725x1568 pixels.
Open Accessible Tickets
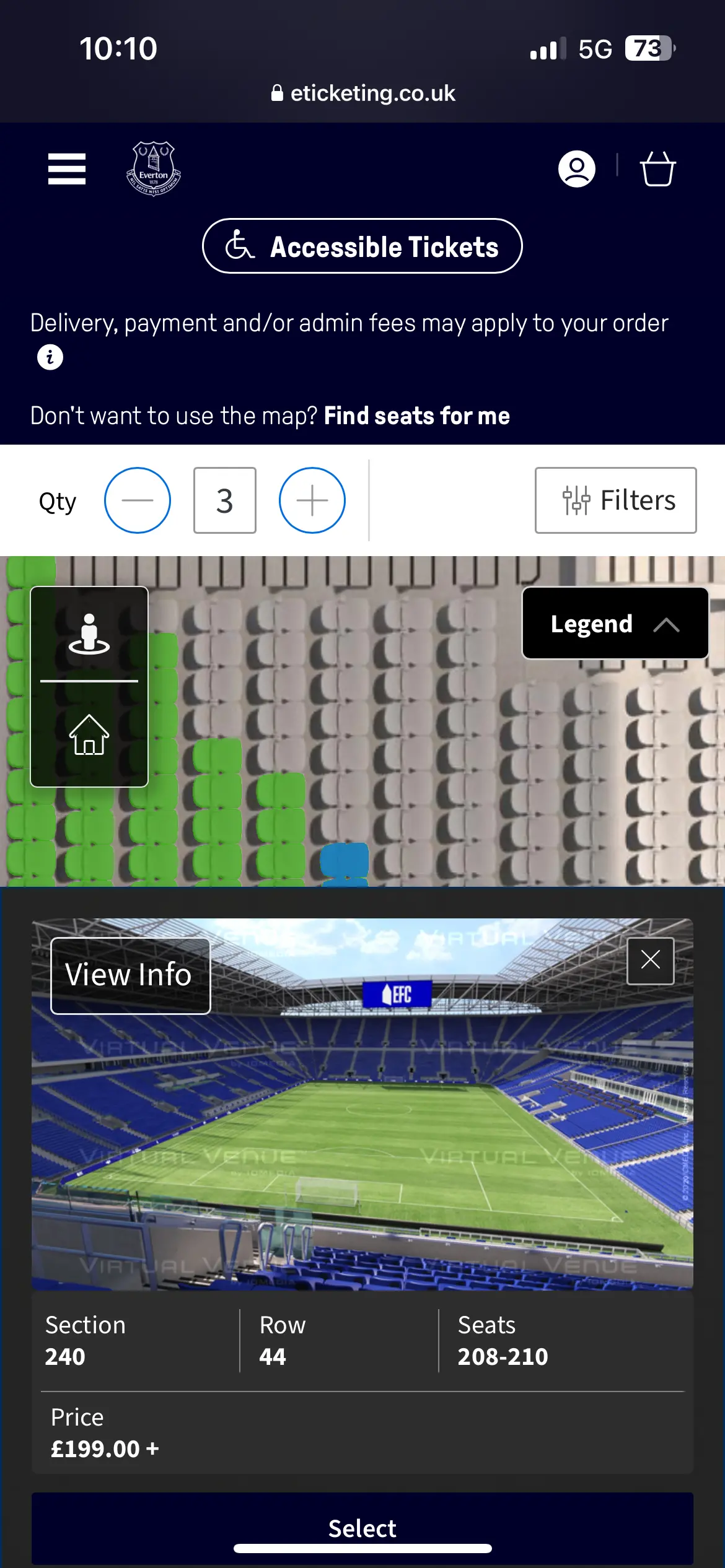(x=362, y=246)
